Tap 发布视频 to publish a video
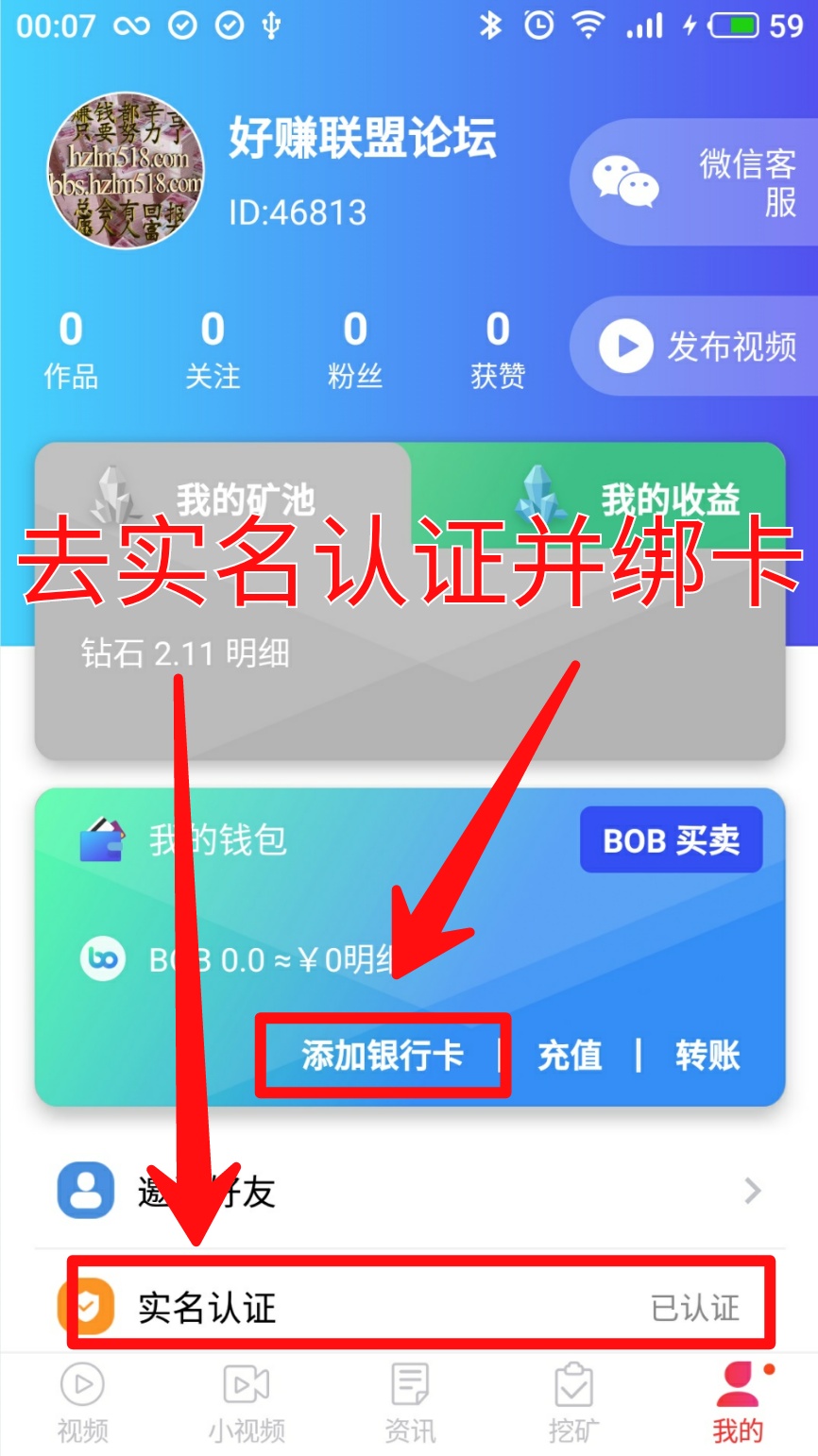 [x=697, y=347]
